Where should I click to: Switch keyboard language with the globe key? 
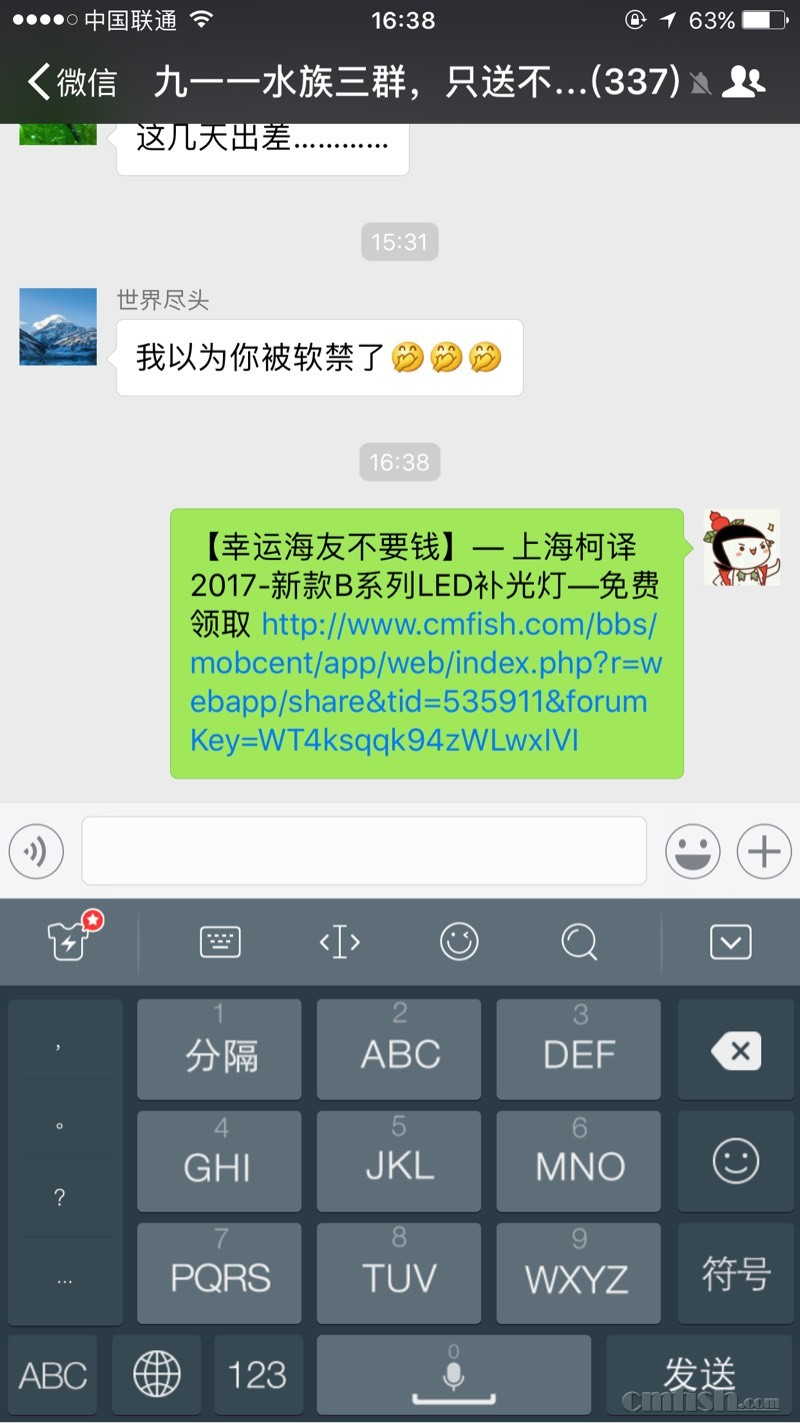157,1375
